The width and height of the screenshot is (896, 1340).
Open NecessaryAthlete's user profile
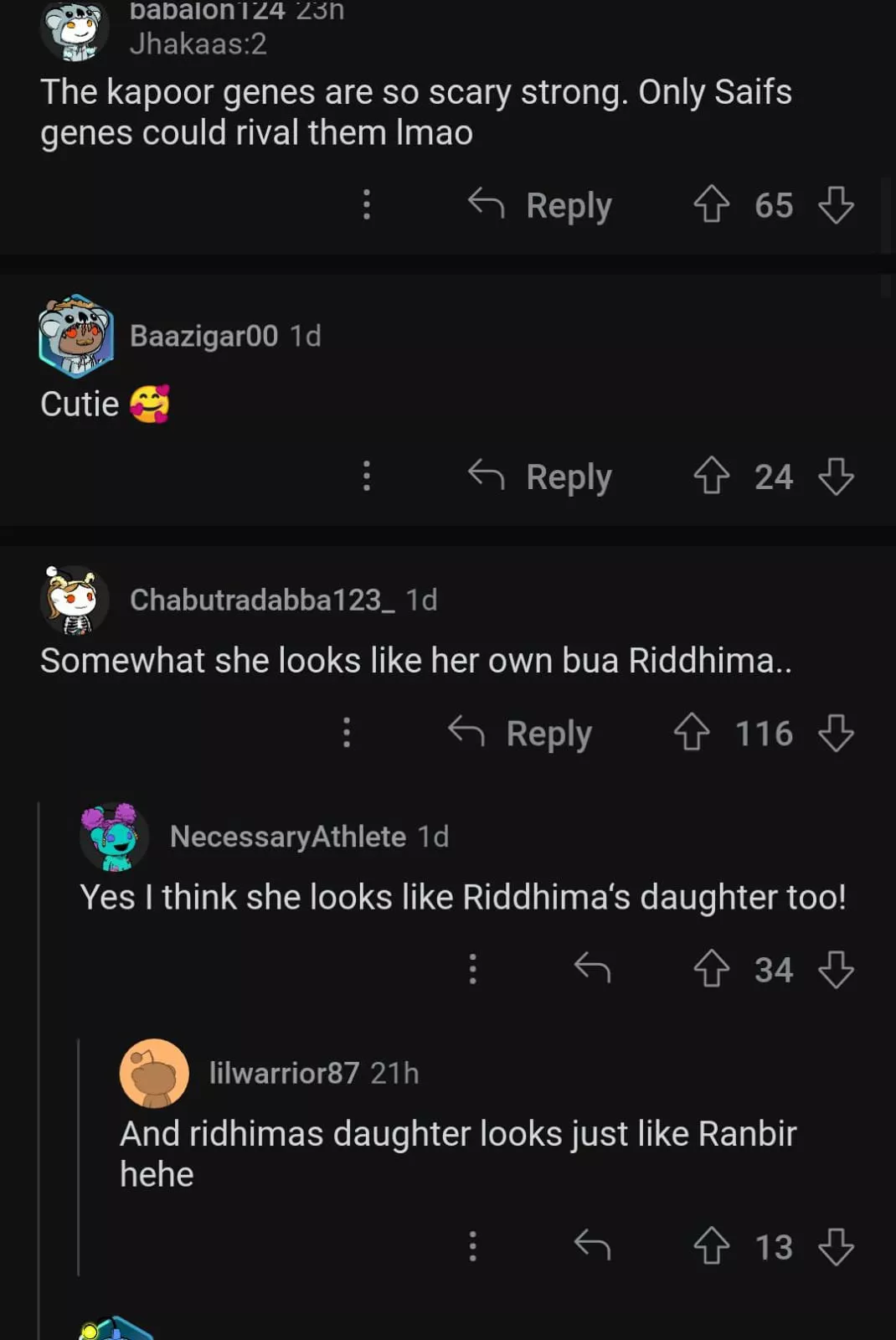click(x=287, y=837)
